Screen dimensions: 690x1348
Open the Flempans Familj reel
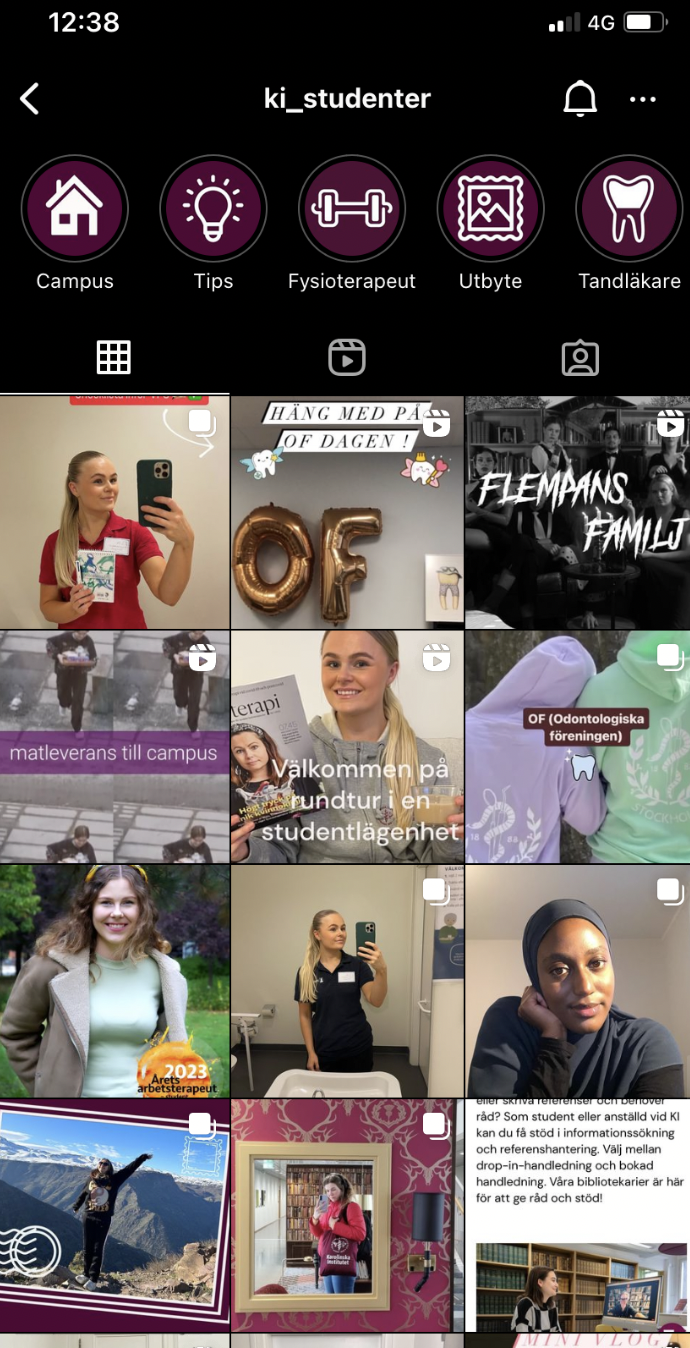coord(578,512)
